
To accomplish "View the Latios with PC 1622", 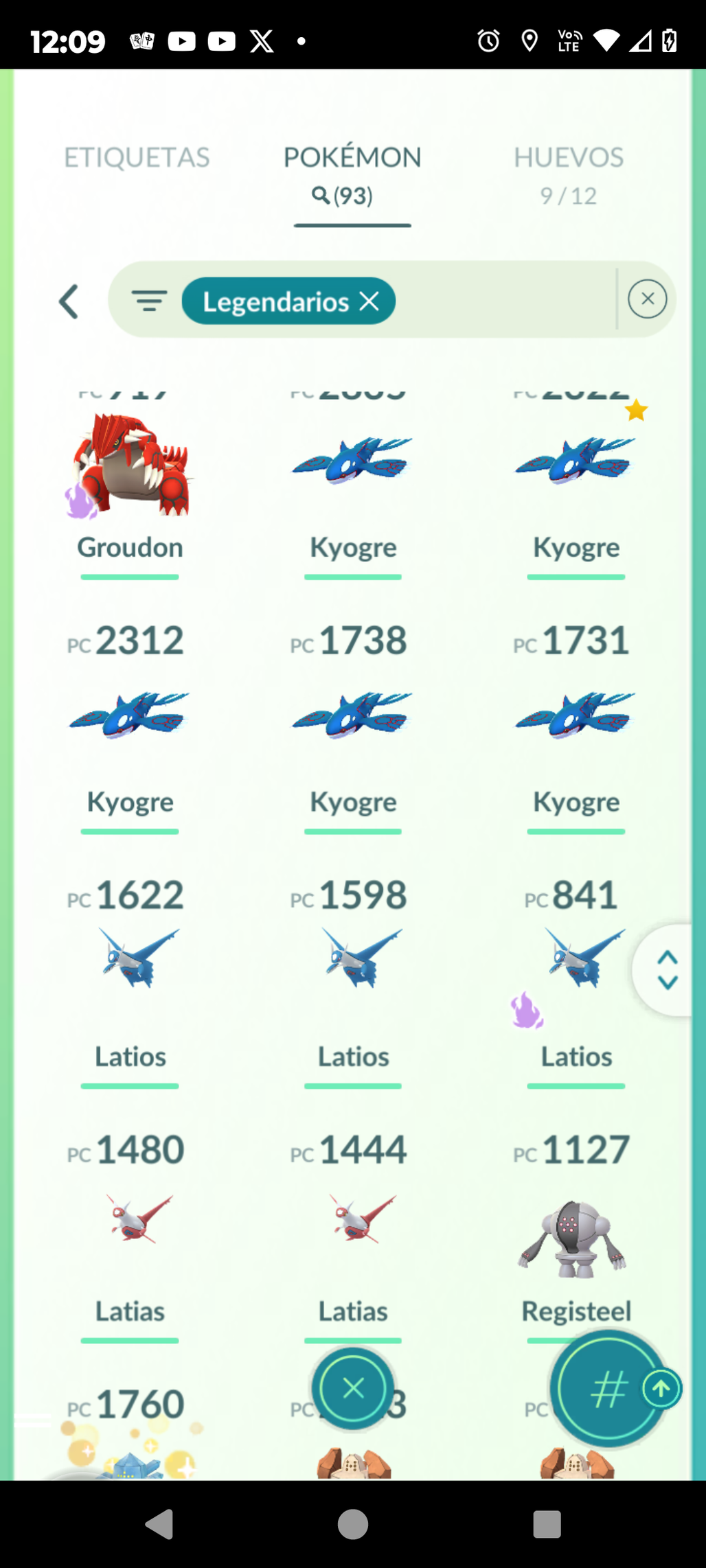I will point(130,981).
